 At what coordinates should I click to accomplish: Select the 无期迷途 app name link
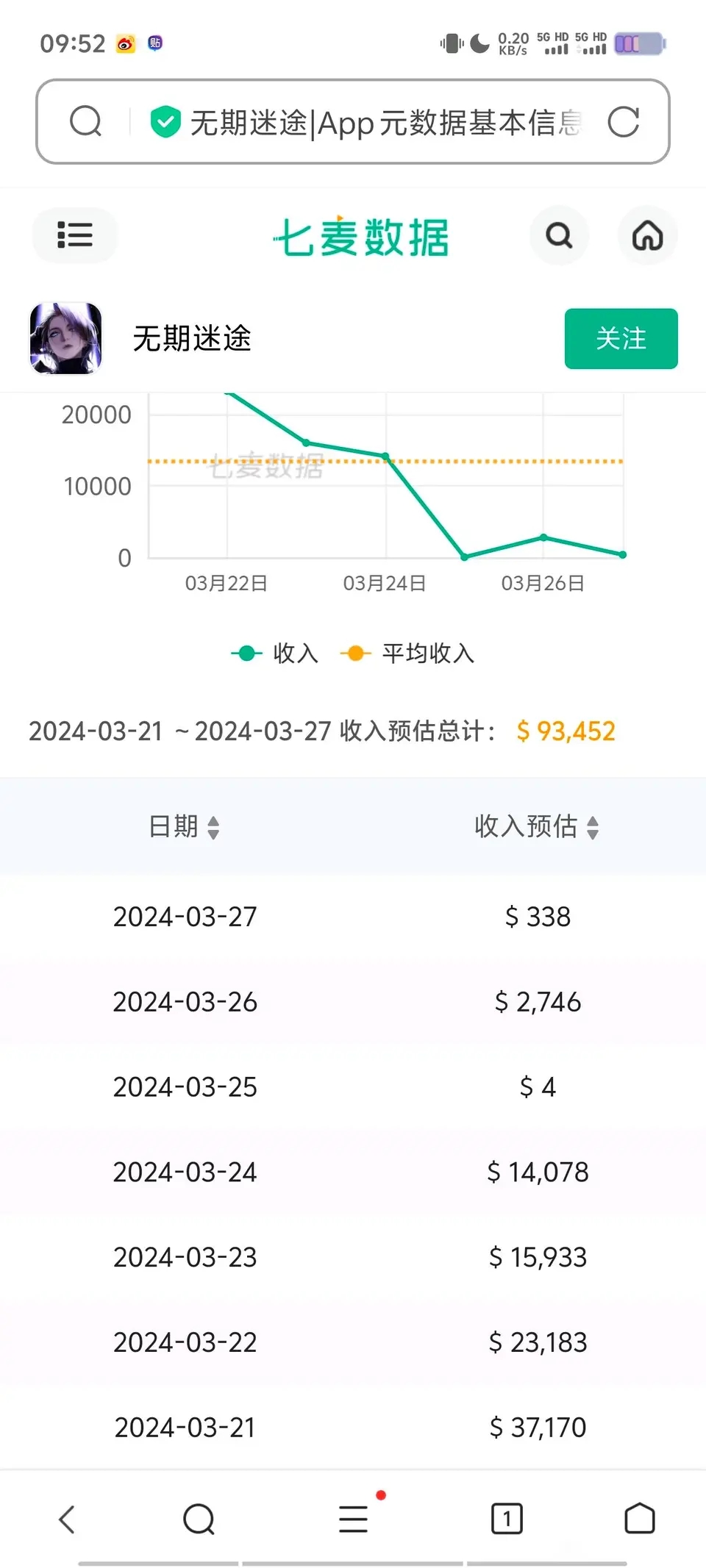pyautogui.click(x=191, y=339)
